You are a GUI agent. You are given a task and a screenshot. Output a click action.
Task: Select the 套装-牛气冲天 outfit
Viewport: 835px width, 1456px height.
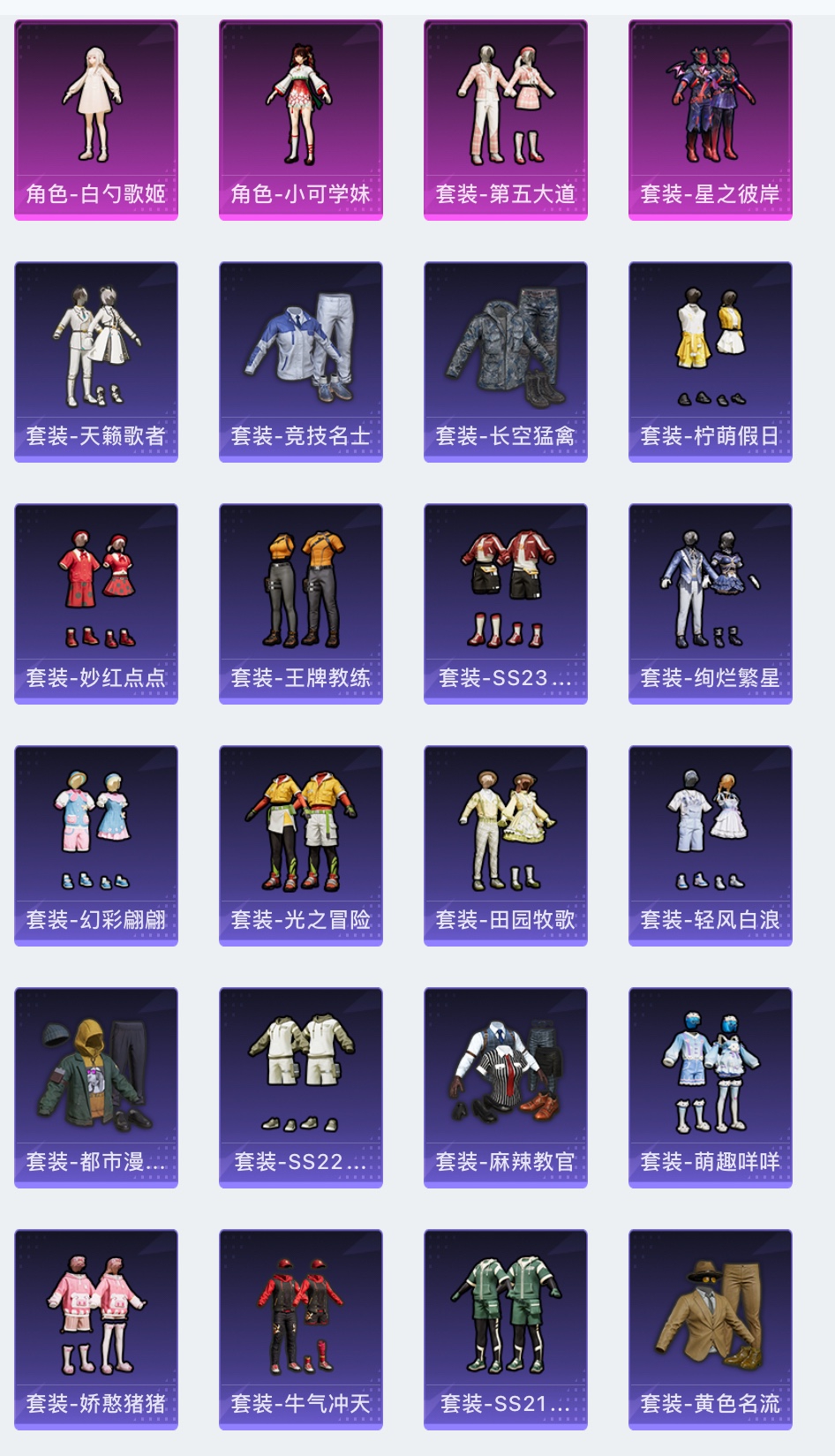click(301, 1330)
